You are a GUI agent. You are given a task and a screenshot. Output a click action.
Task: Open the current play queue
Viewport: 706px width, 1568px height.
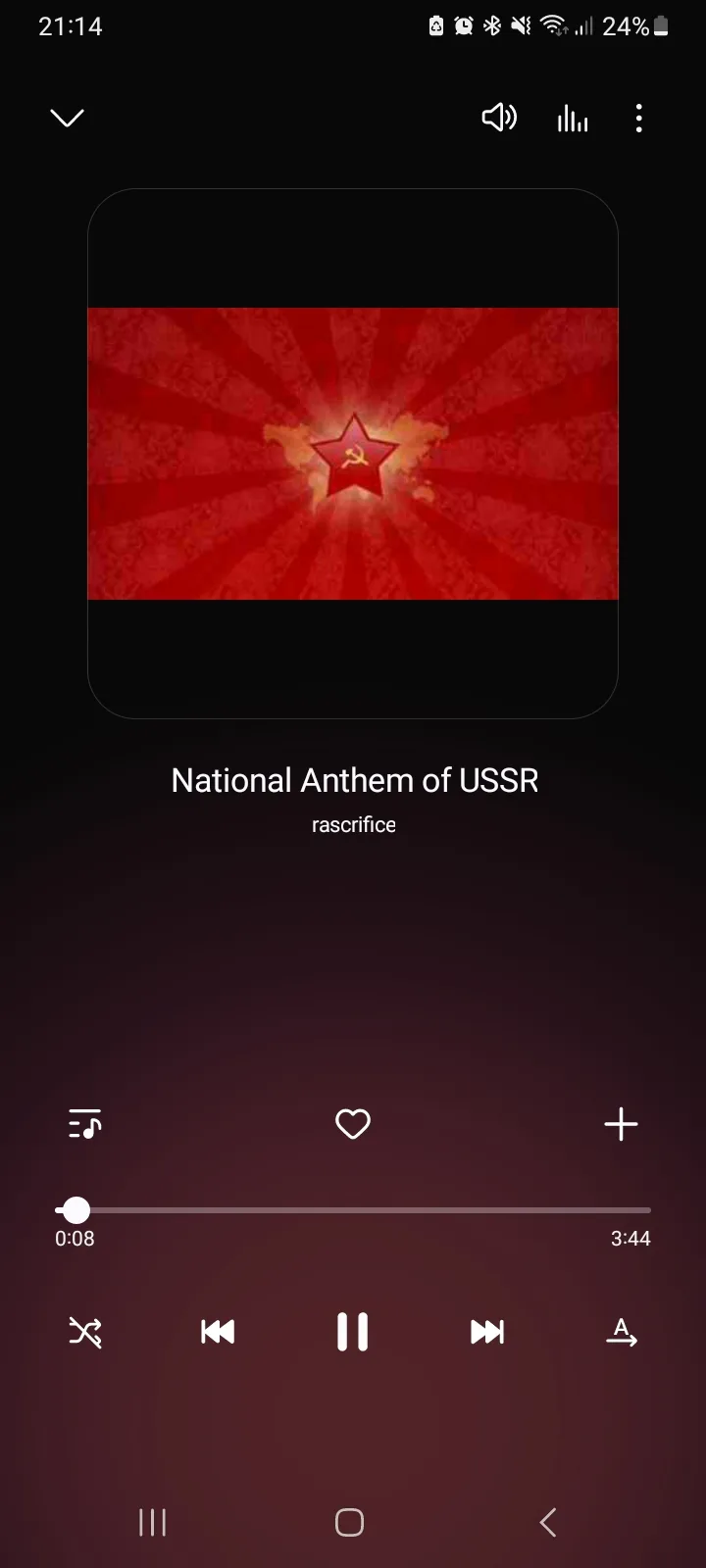pos(85,1124)
